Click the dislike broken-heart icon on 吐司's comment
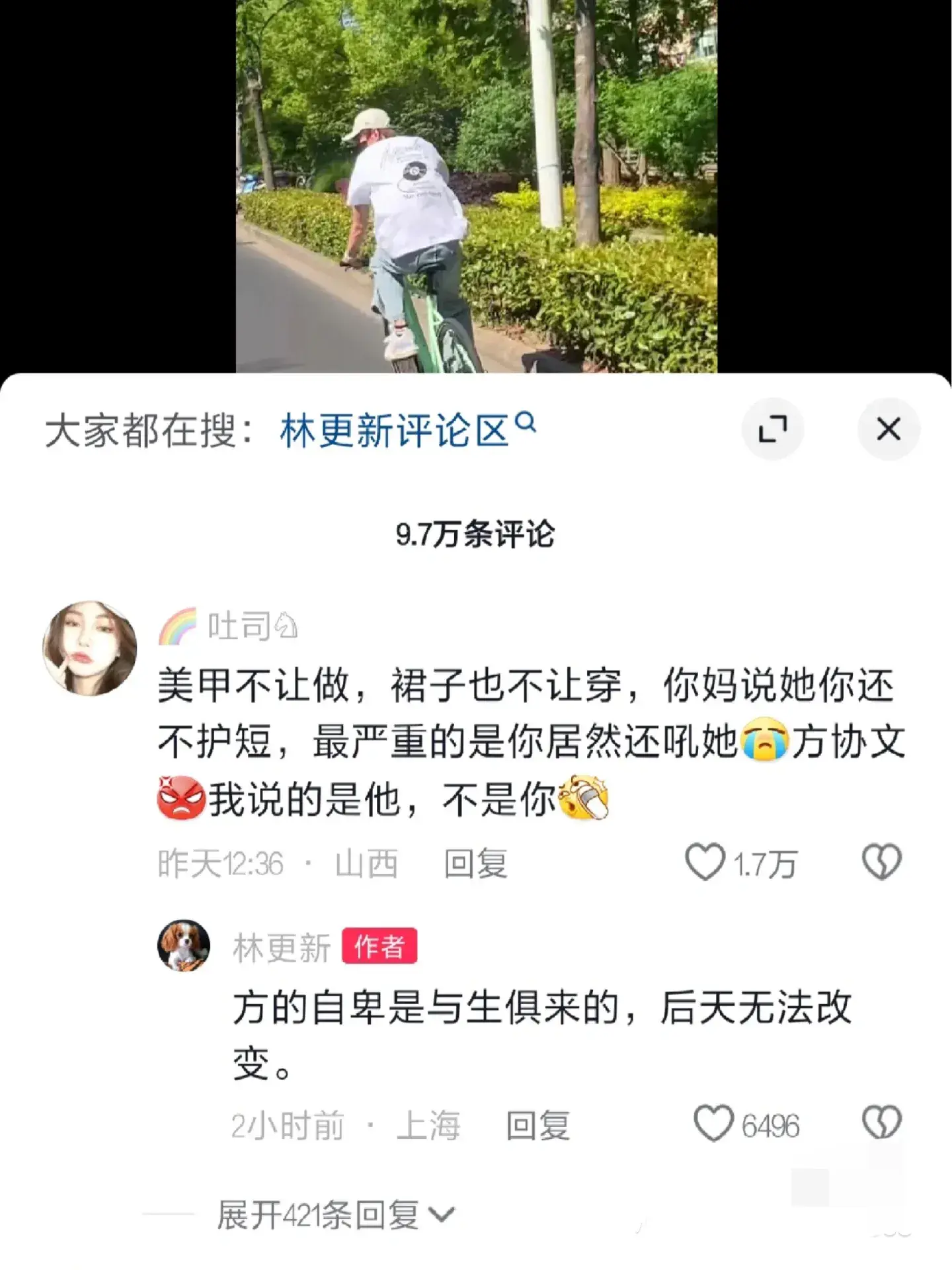This screenshot has height=1270, width=952. tap(880, 860)
